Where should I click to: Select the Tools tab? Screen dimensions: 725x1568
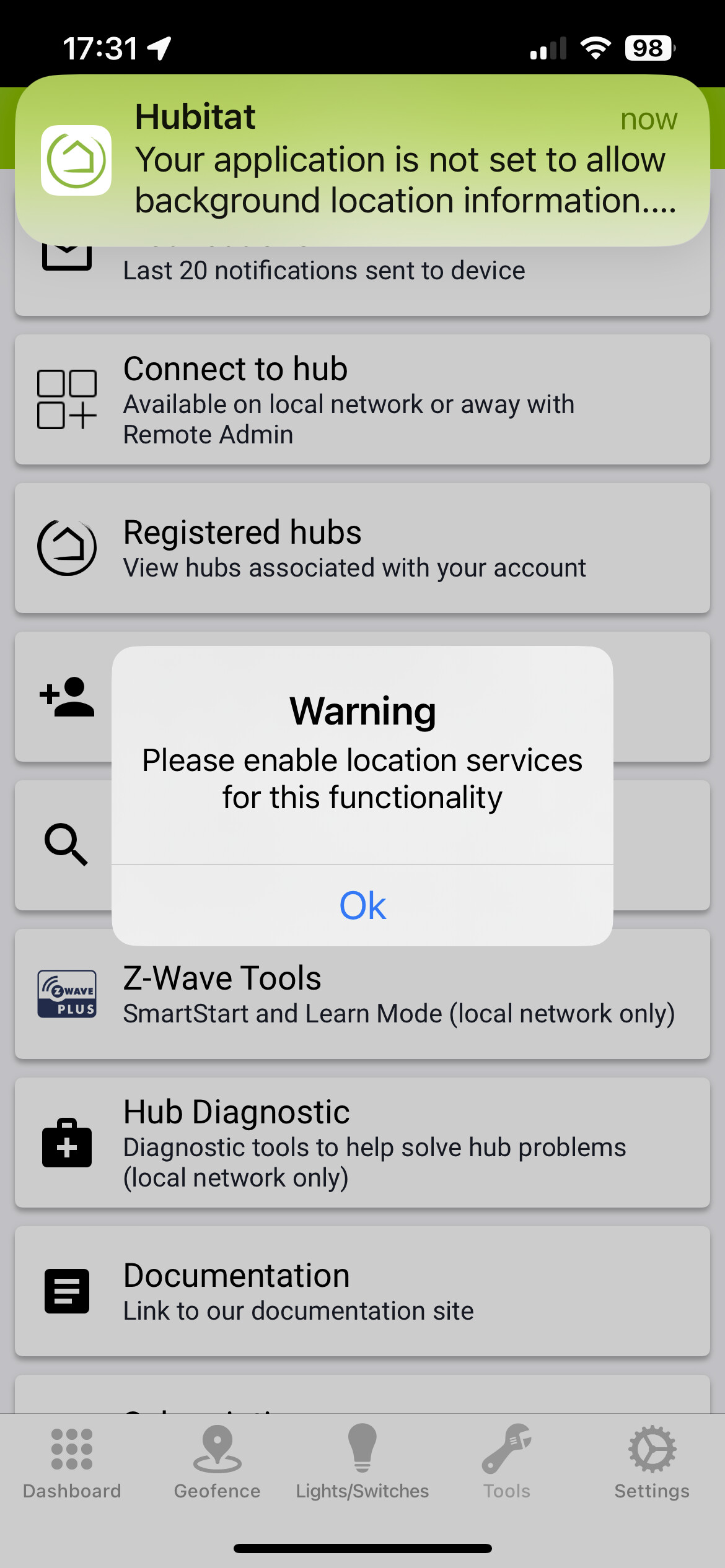pos(507,1463)
